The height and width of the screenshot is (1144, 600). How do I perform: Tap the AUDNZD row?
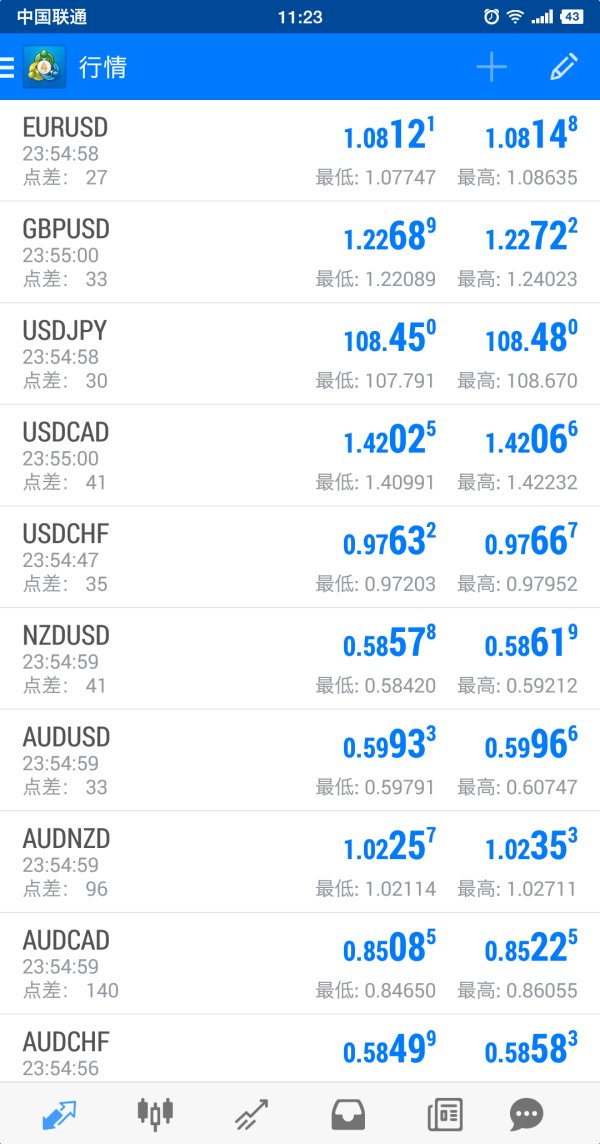pos(300,860)
